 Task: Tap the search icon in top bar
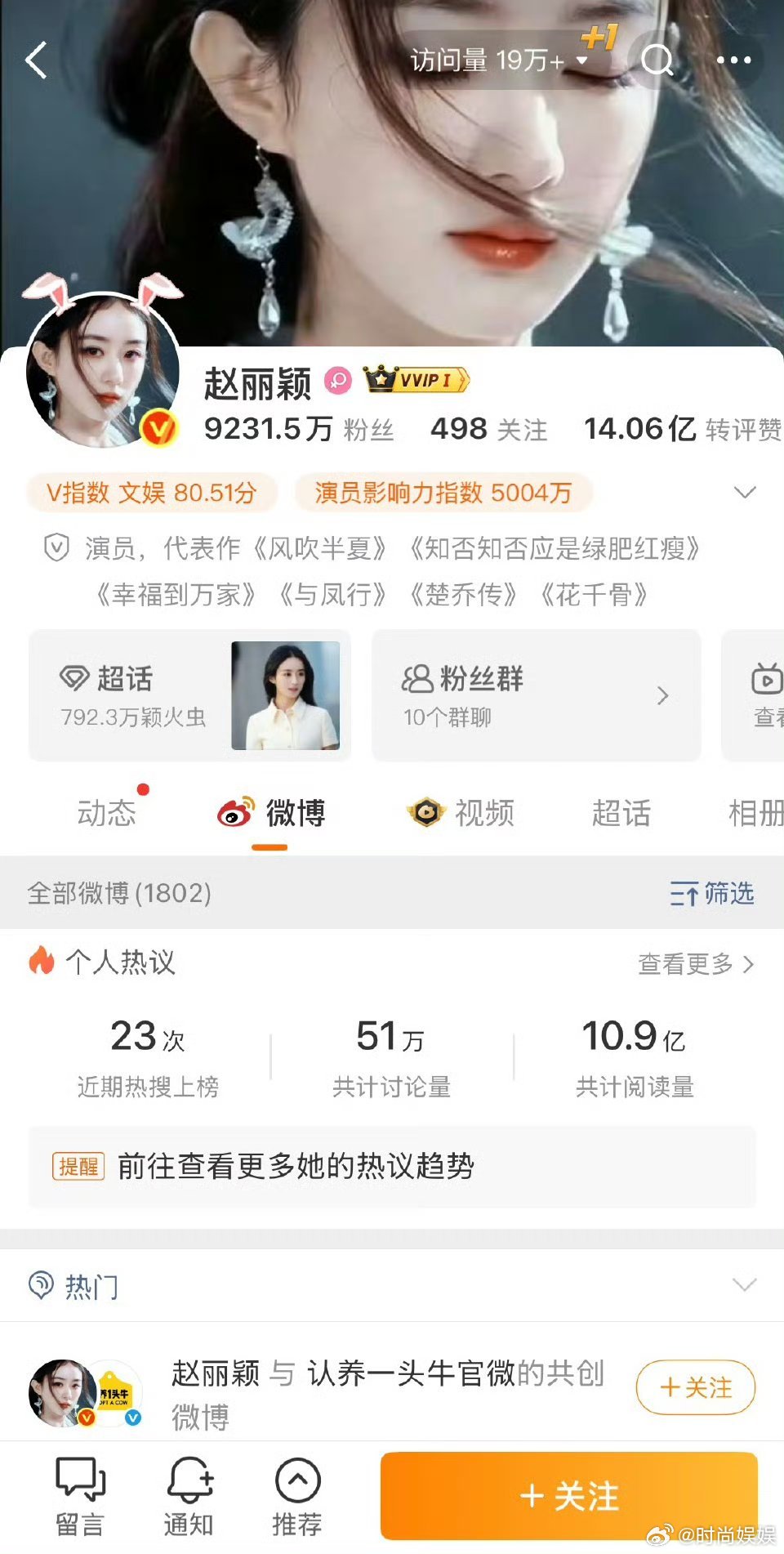click(656, 60)
